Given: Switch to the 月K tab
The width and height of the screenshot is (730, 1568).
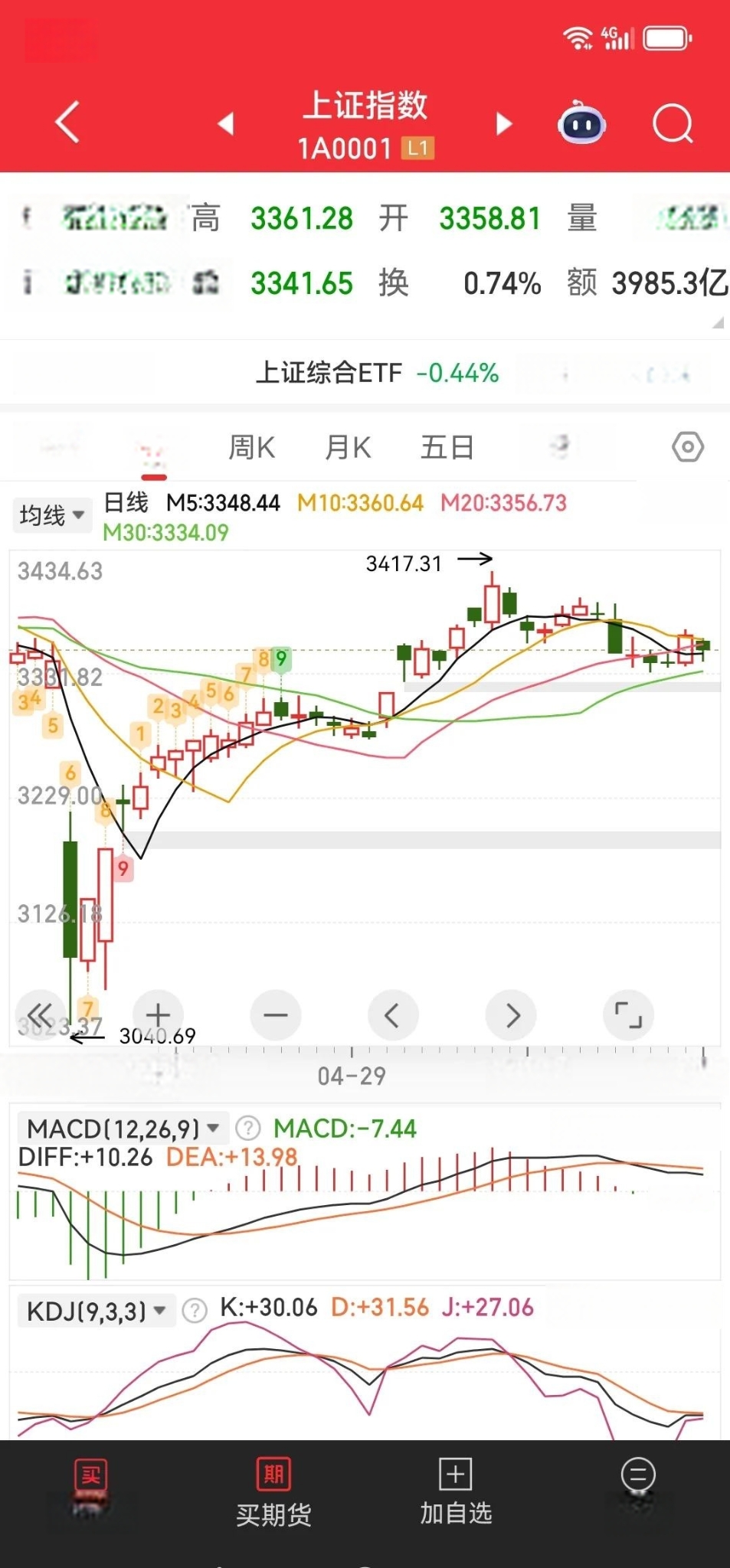Looking at the screenshot, I should pyautogui.click(x=348, y=447).
